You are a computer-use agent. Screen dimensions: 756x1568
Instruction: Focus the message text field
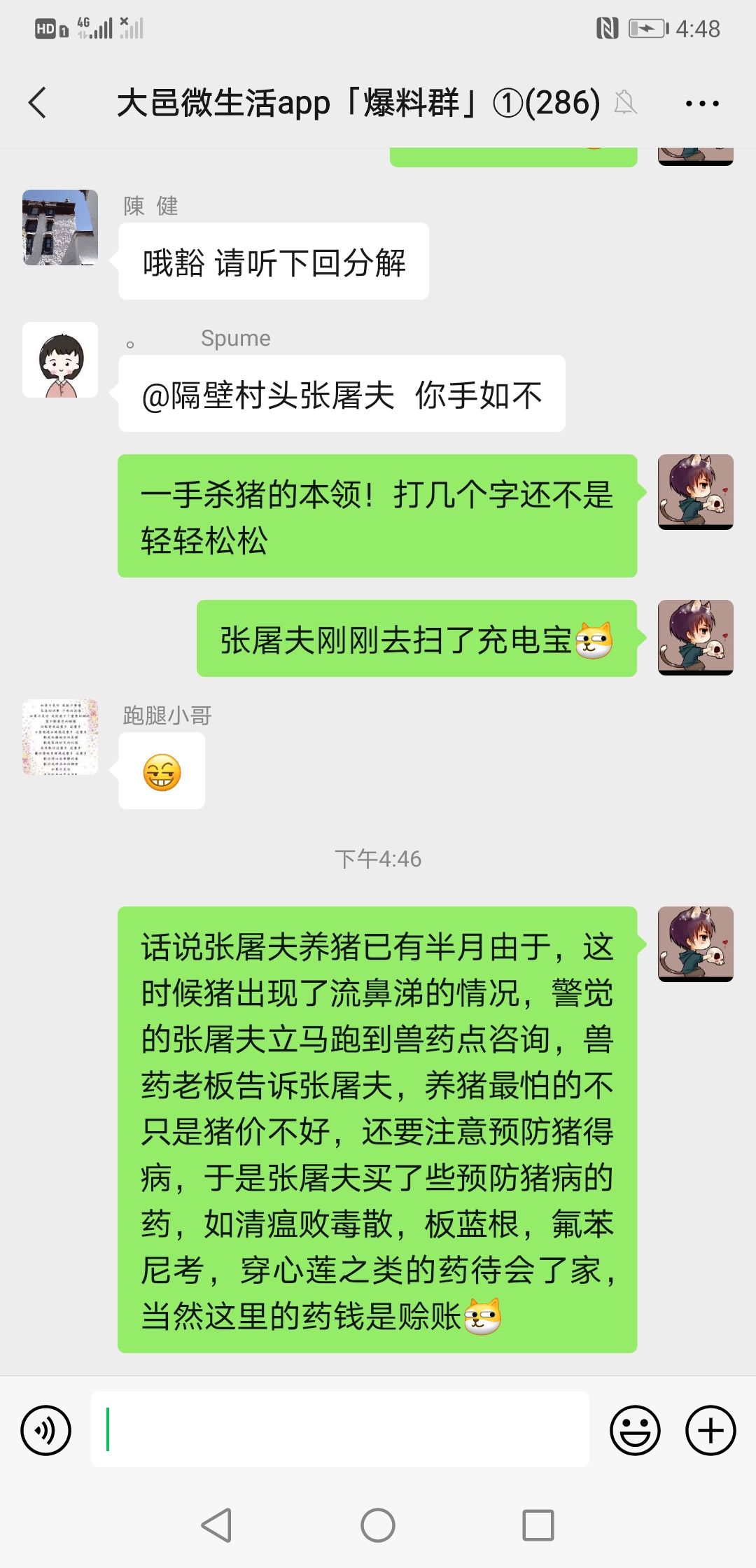[x=339, y=1429]
